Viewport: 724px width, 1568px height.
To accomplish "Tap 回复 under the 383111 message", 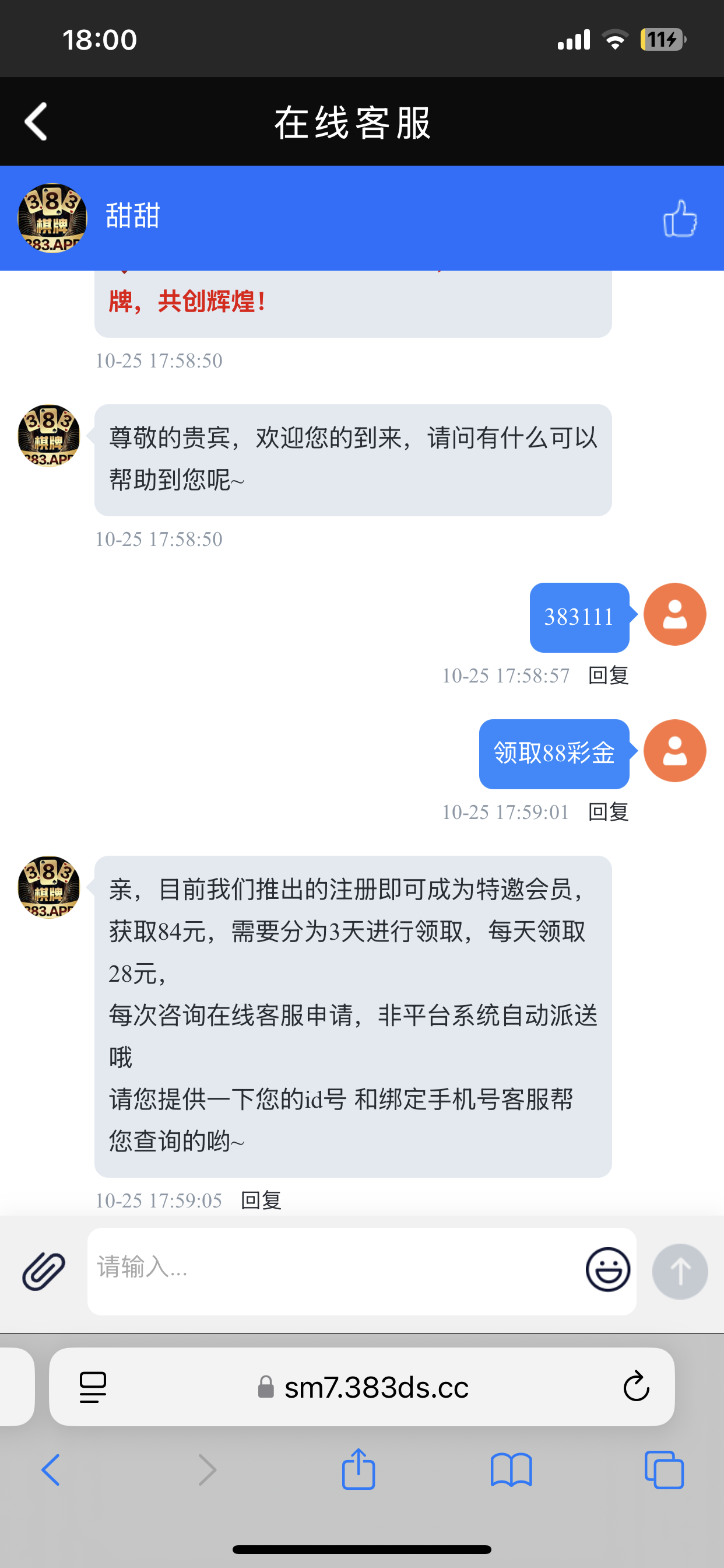I will tap(608, 675).
